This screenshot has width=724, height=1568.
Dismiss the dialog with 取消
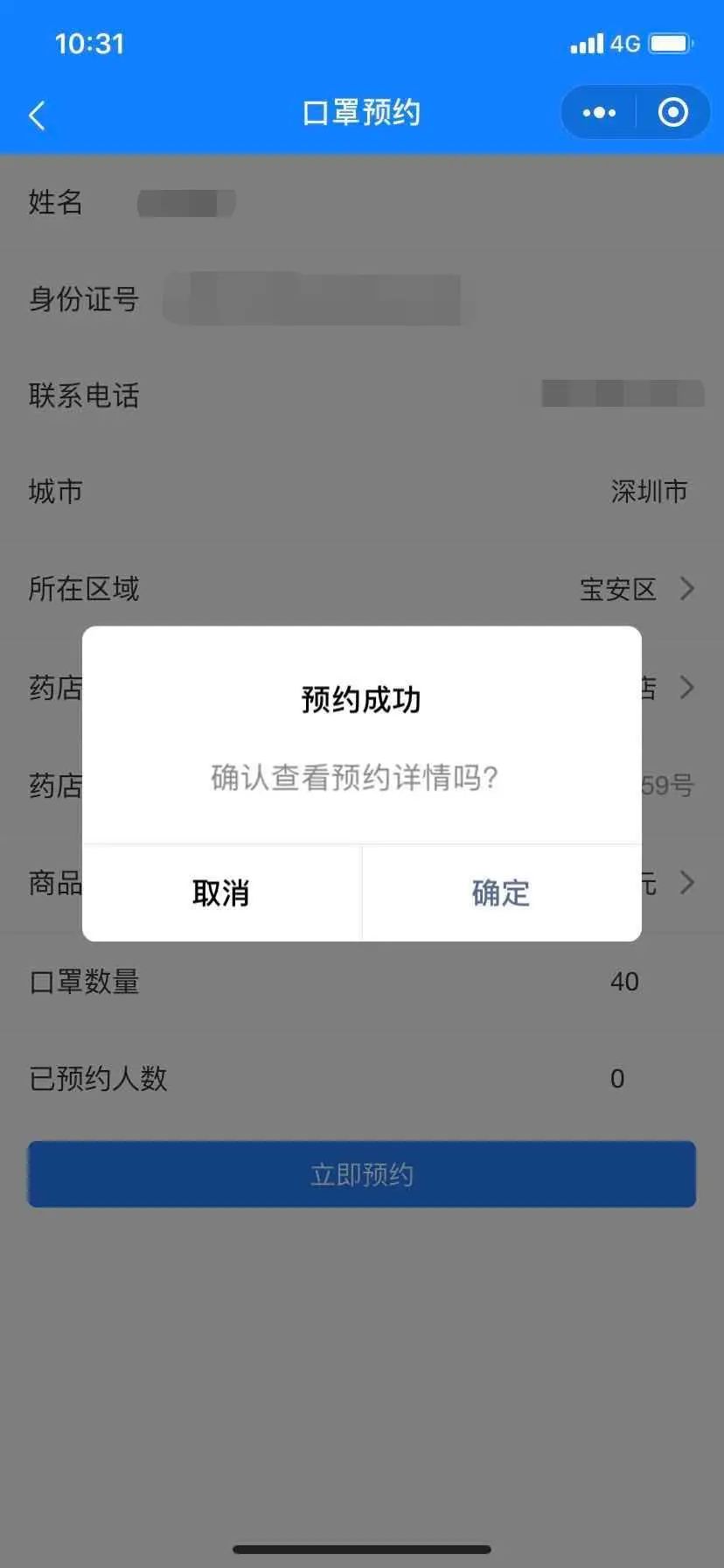[221, 892]
